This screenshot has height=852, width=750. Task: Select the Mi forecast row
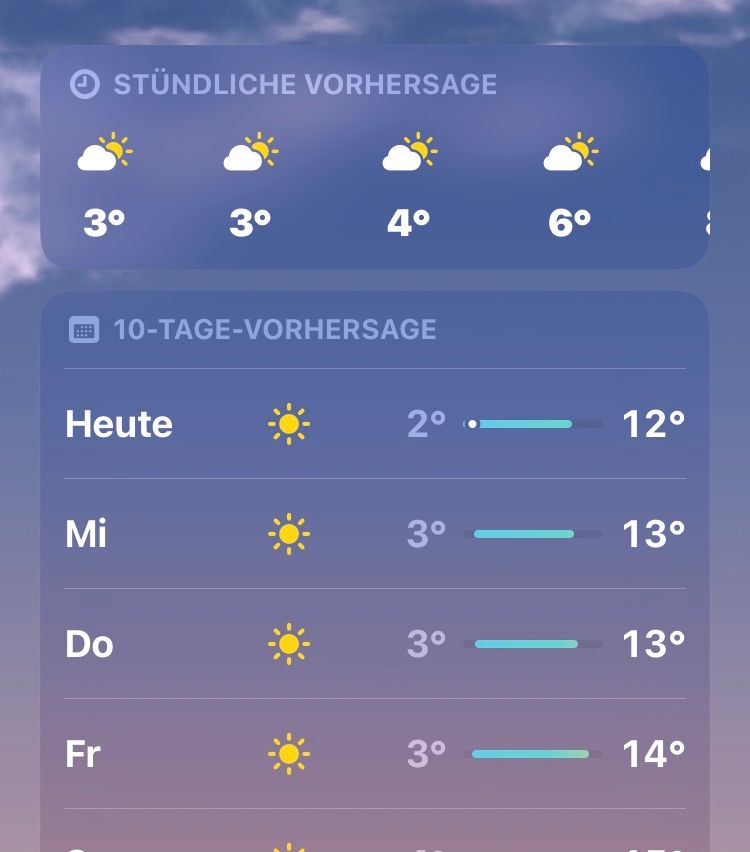click(375, 534)
